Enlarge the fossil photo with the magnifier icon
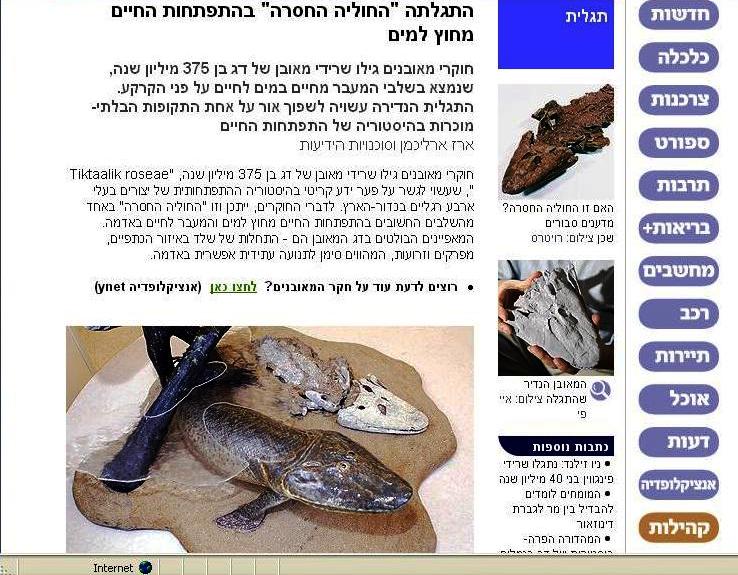738x575 pixels. (x=600, y=391)
